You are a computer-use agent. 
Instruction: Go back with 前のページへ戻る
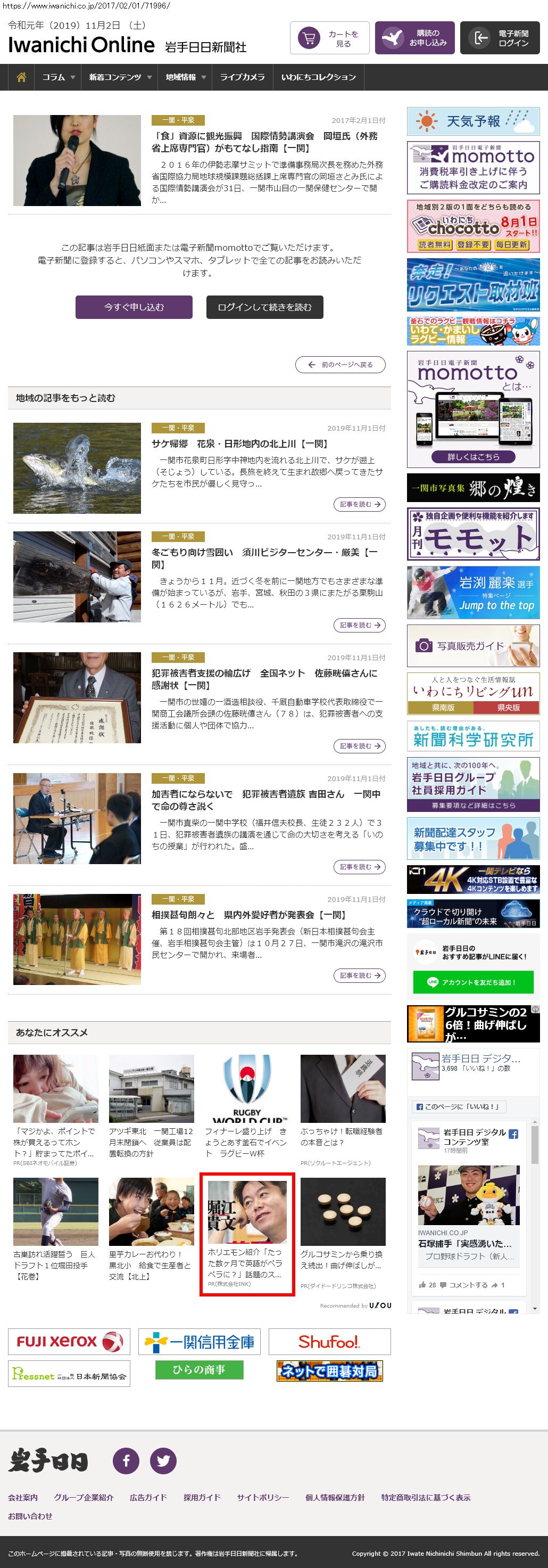pyautogui.click(x=340, y=365)
